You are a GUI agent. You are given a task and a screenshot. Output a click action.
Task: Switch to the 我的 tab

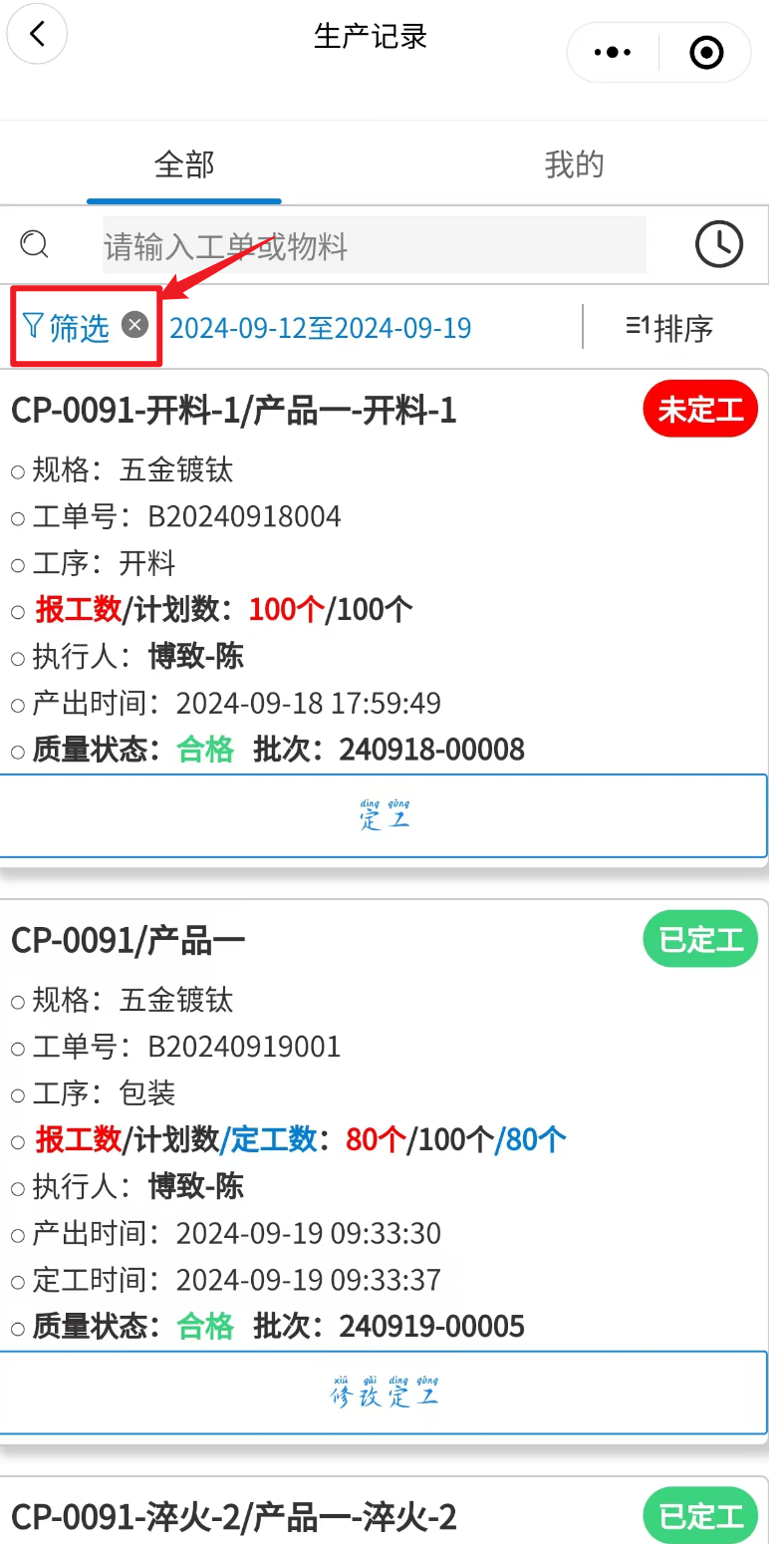[574, 164]
